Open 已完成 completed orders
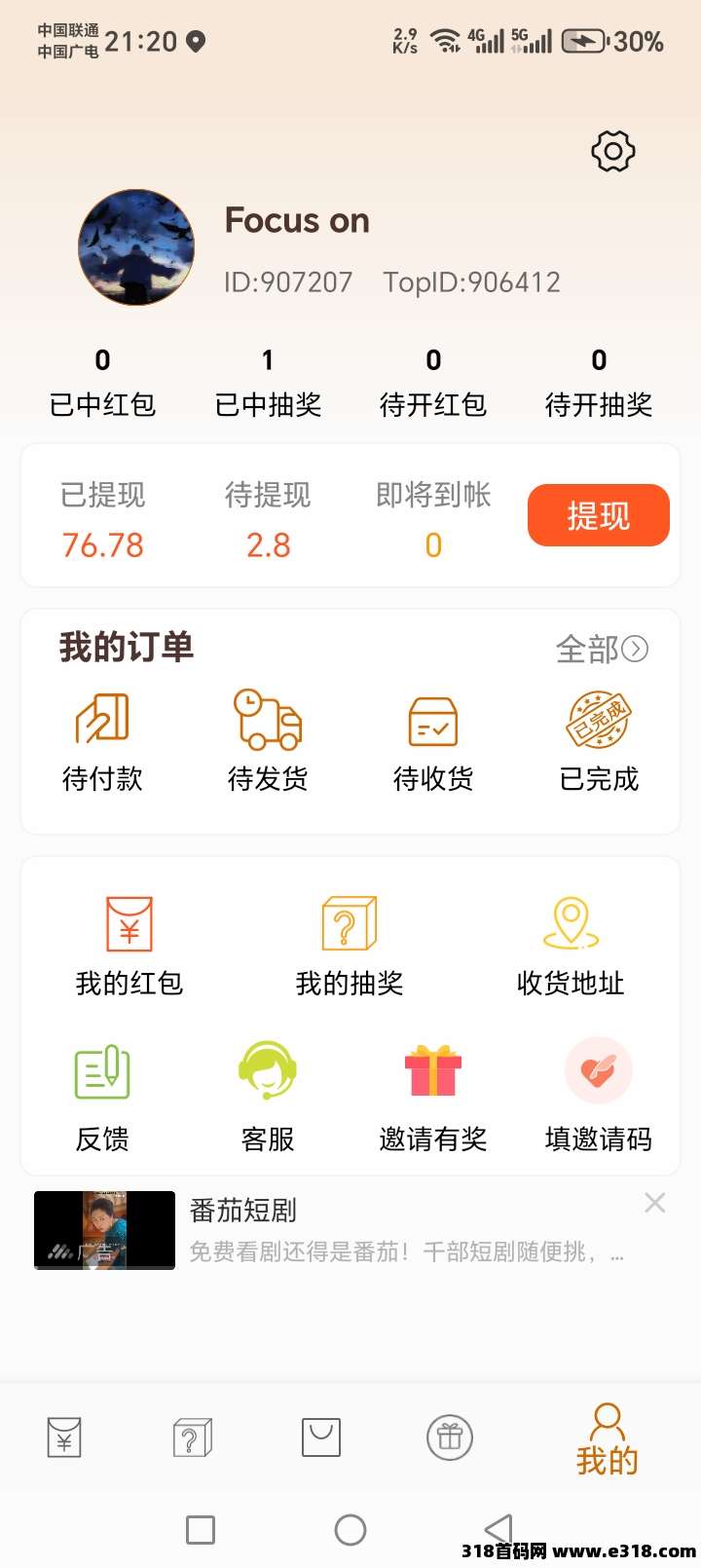 (599, 740)
